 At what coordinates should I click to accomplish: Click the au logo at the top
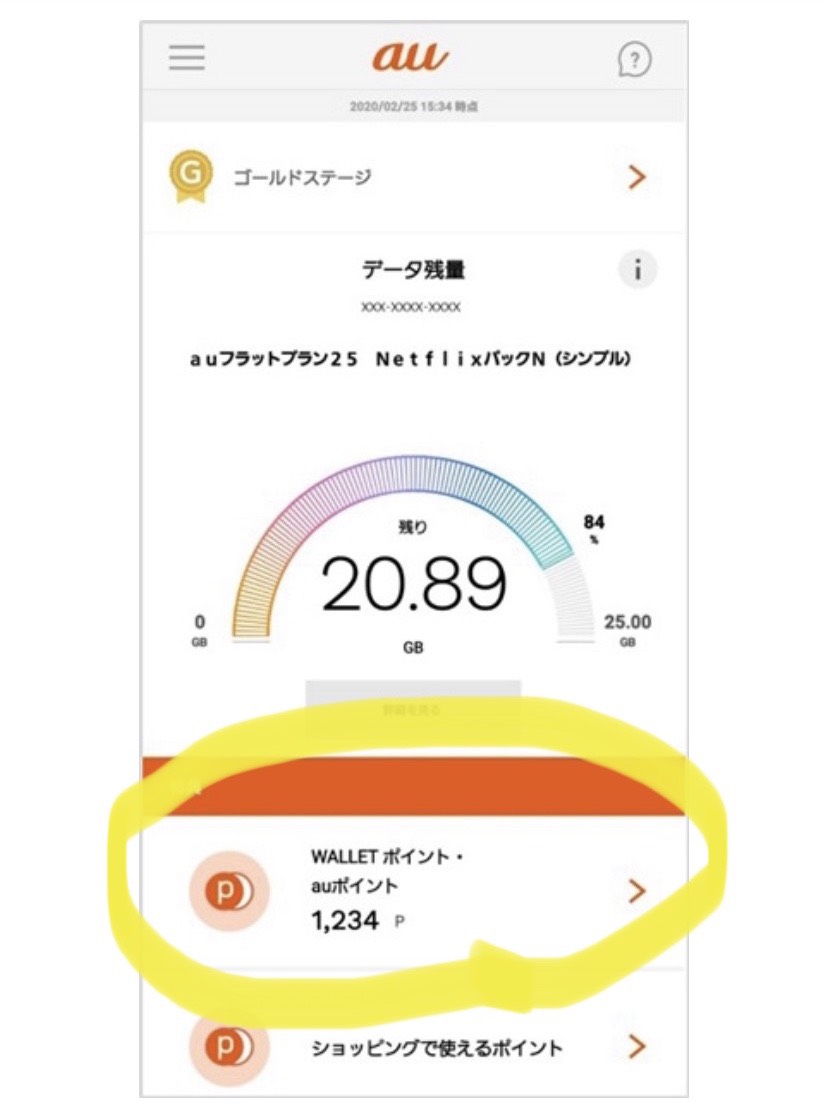point(414,57)
